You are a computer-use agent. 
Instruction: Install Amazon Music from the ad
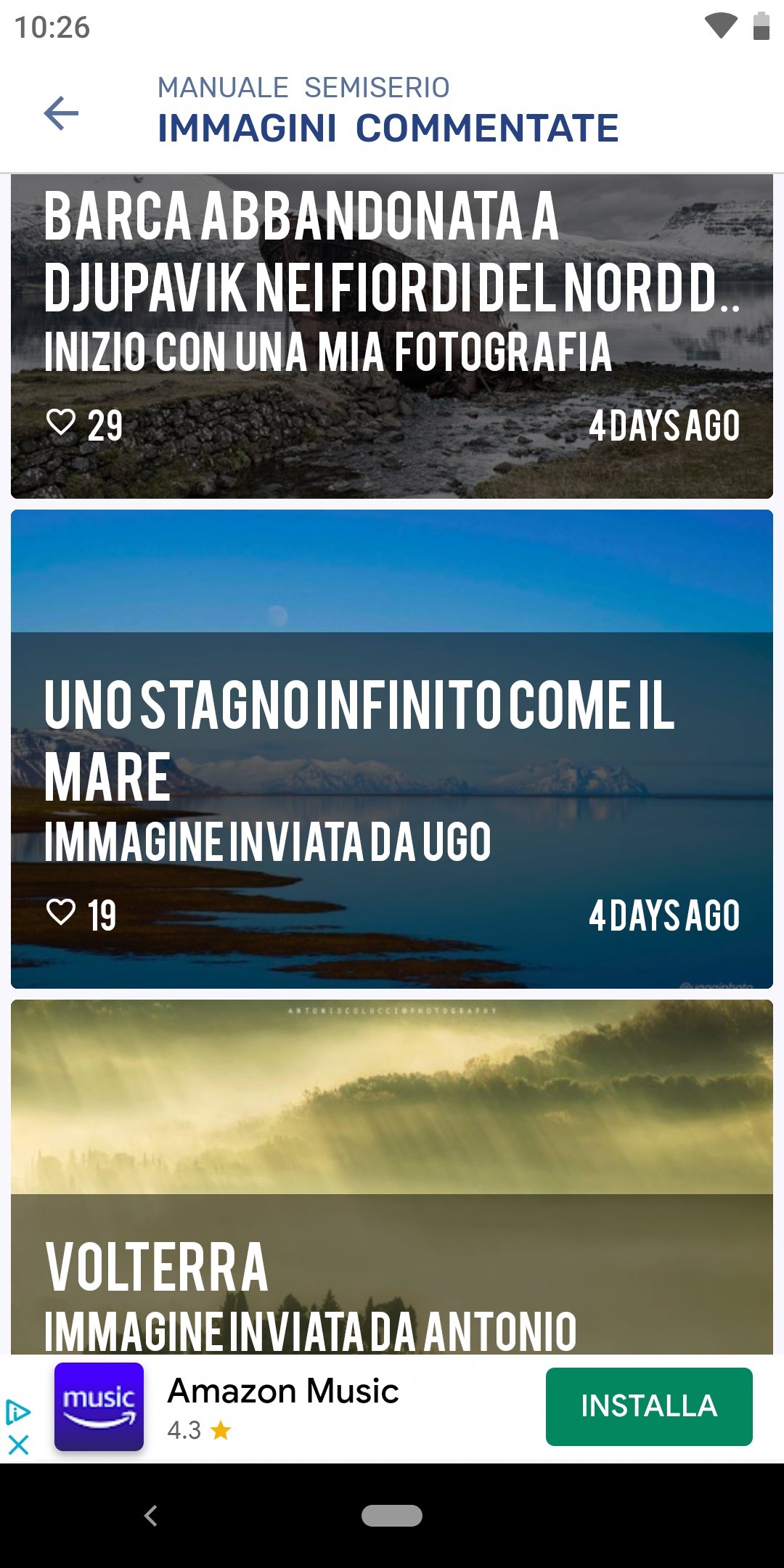[648, 1406]
